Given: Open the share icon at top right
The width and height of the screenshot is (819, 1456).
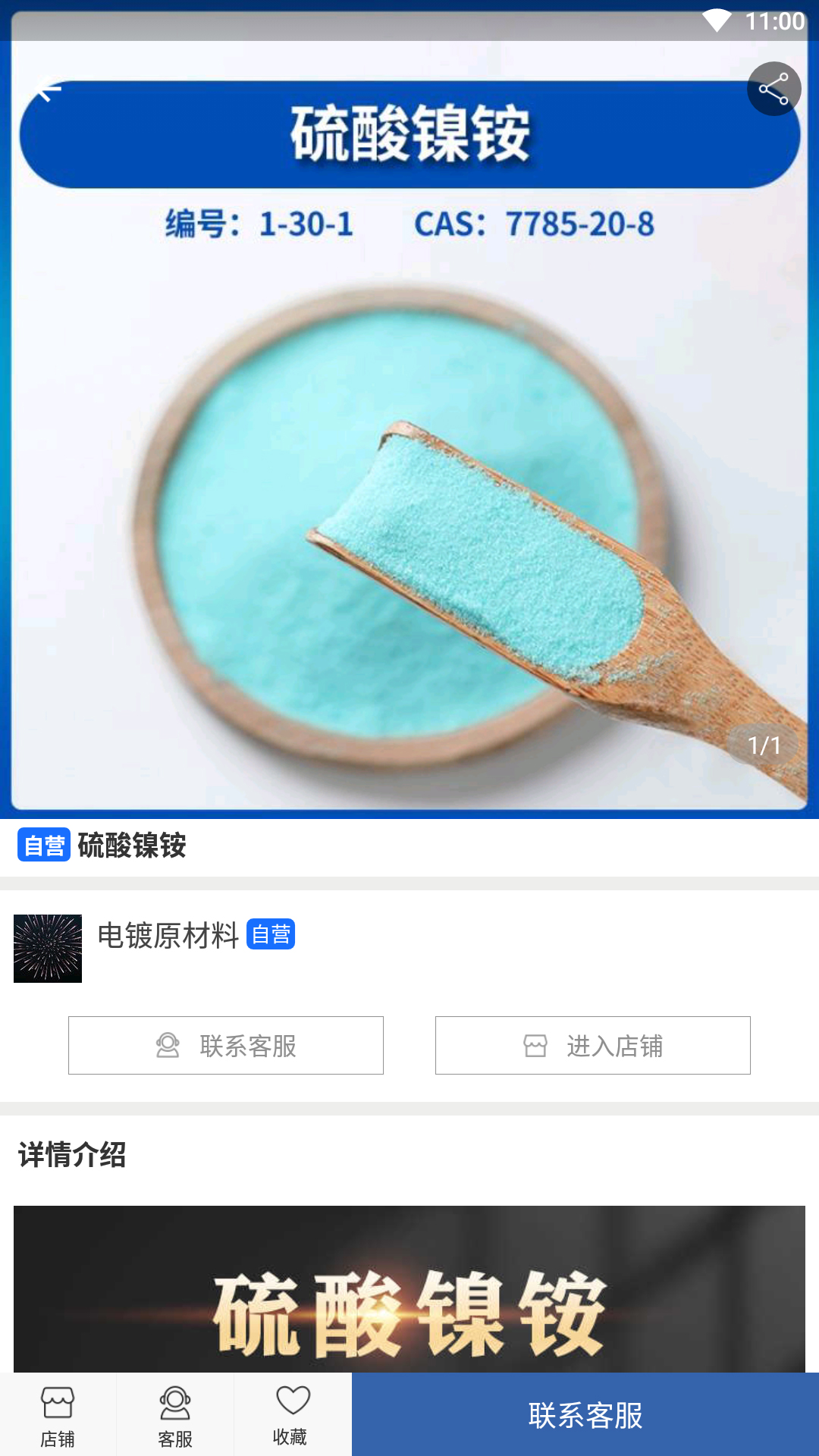Looking at the screenshot, I should click(773, 89).
